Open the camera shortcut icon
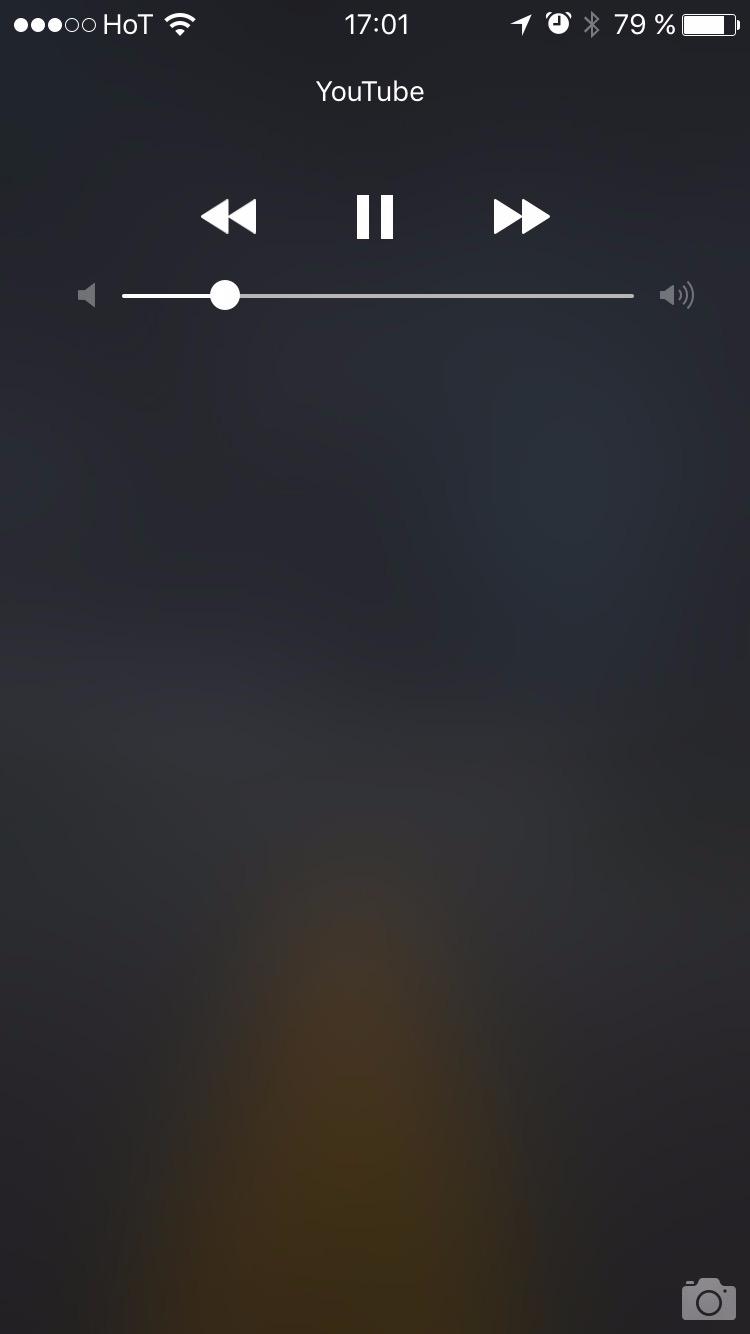Image resolution: width=750 pixels, height=1334 pixels. coord(708,1299)
